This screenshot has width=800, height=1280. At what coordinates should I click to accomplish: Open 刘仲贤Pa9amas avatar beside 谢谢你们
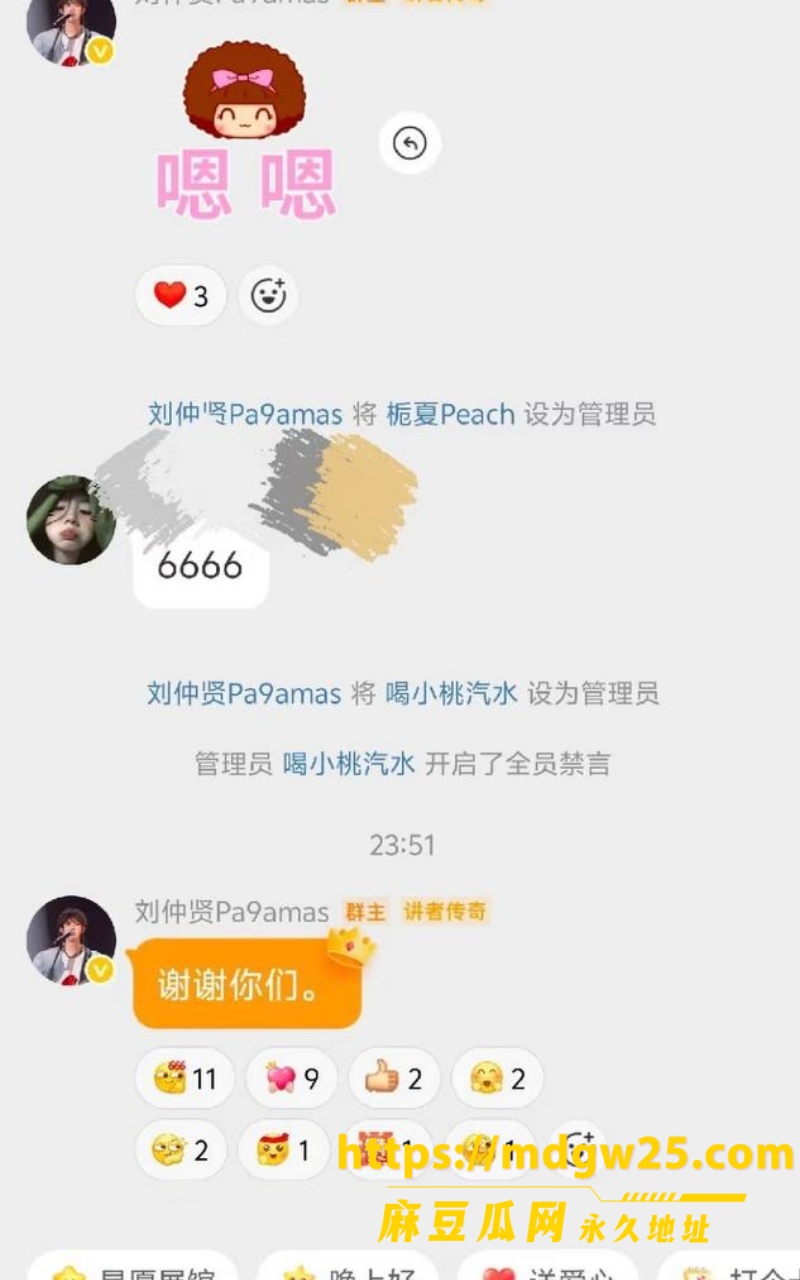coord(71,941)
